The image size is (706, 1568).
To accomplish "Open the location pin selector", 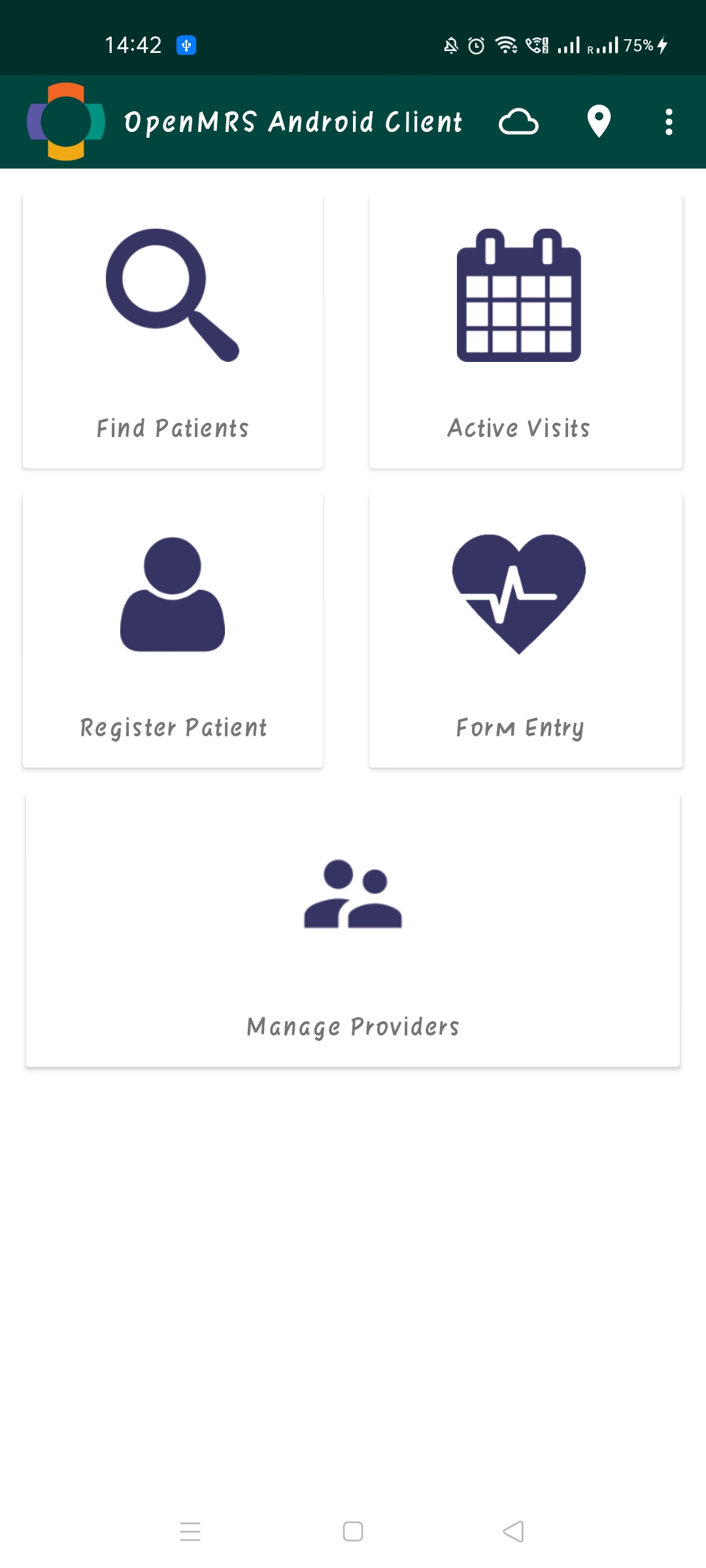I will (599, 122).
